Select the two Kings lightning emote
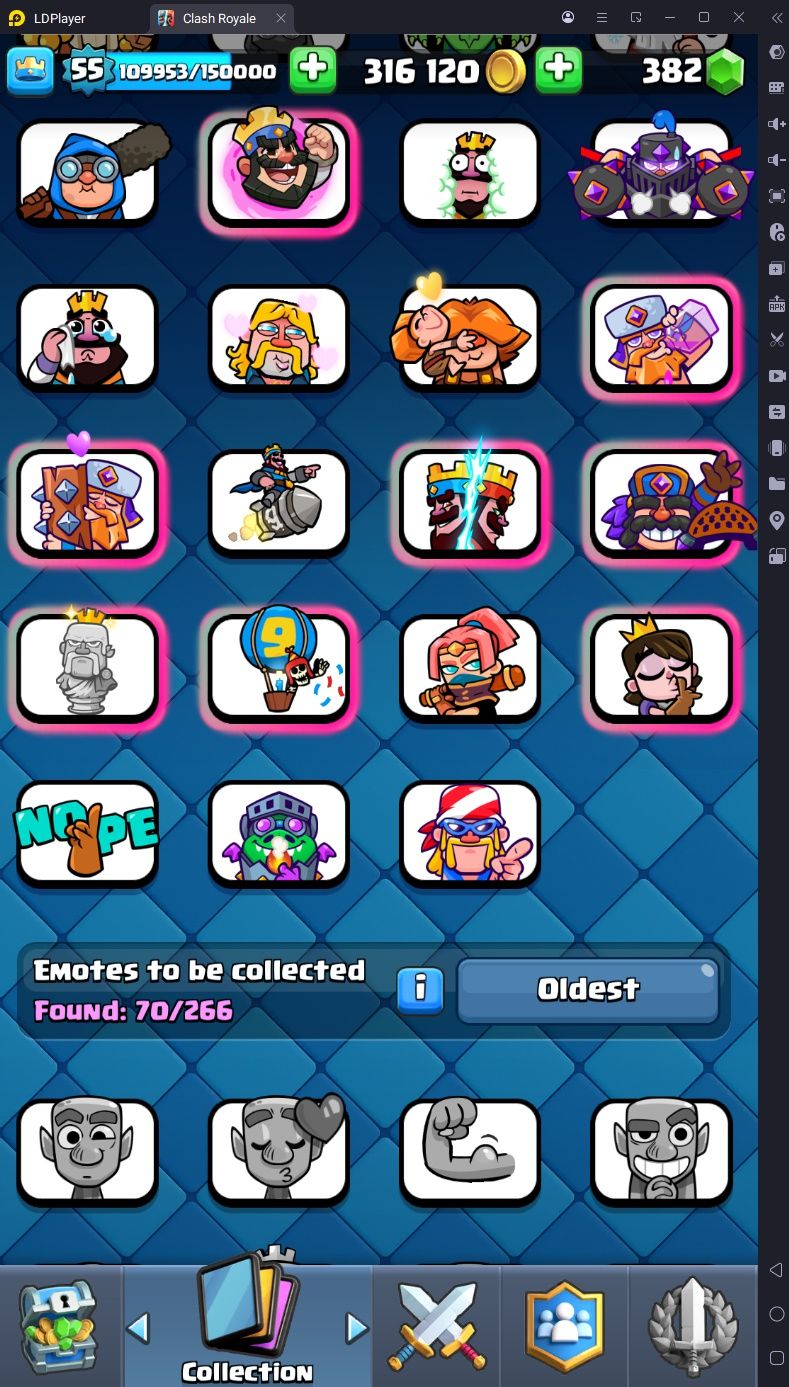The width and height of the screenshot is (789, 1387). 470,500
